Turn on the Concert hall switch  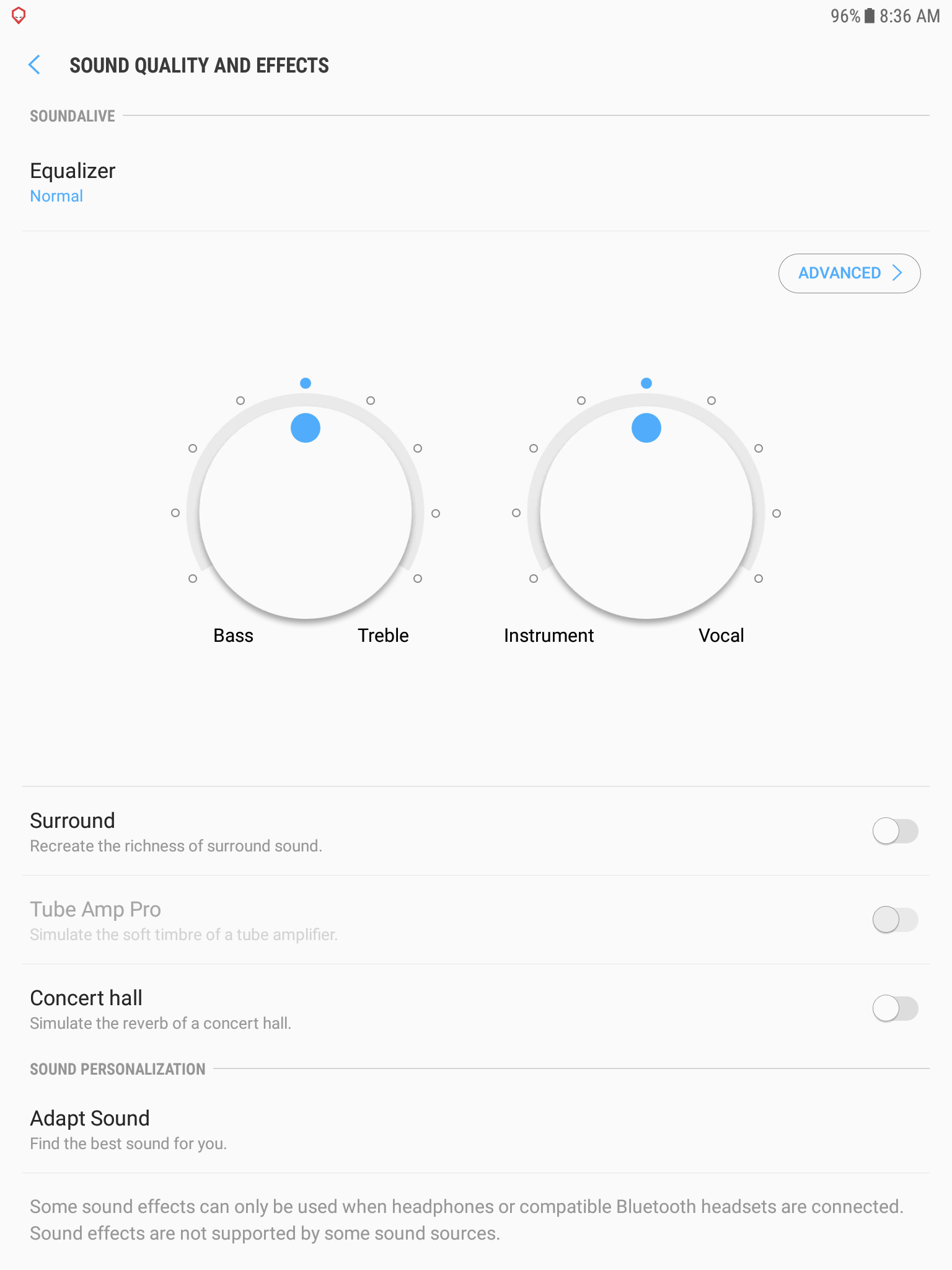[x=894, y=1008]
